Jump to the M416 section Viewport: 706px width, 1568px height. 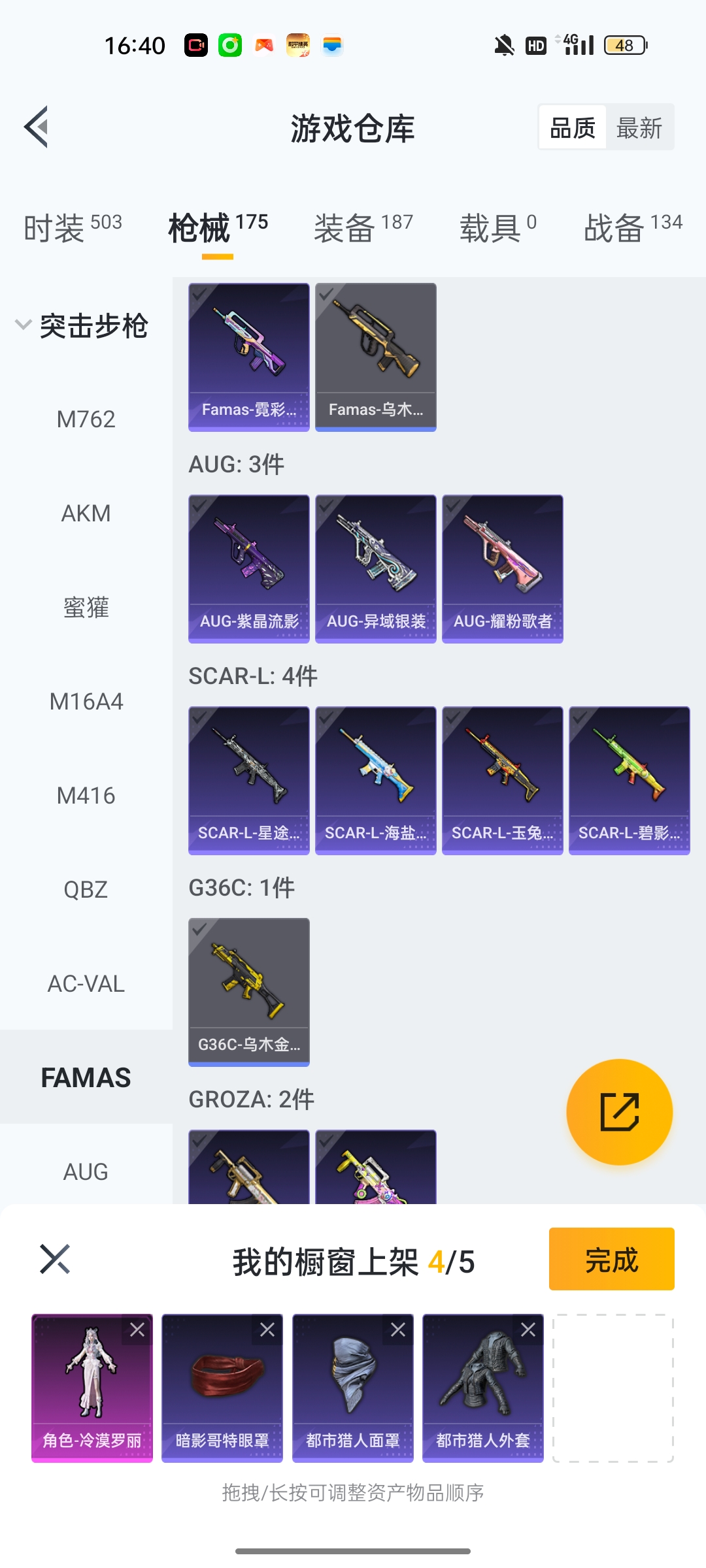click(86, 796)
